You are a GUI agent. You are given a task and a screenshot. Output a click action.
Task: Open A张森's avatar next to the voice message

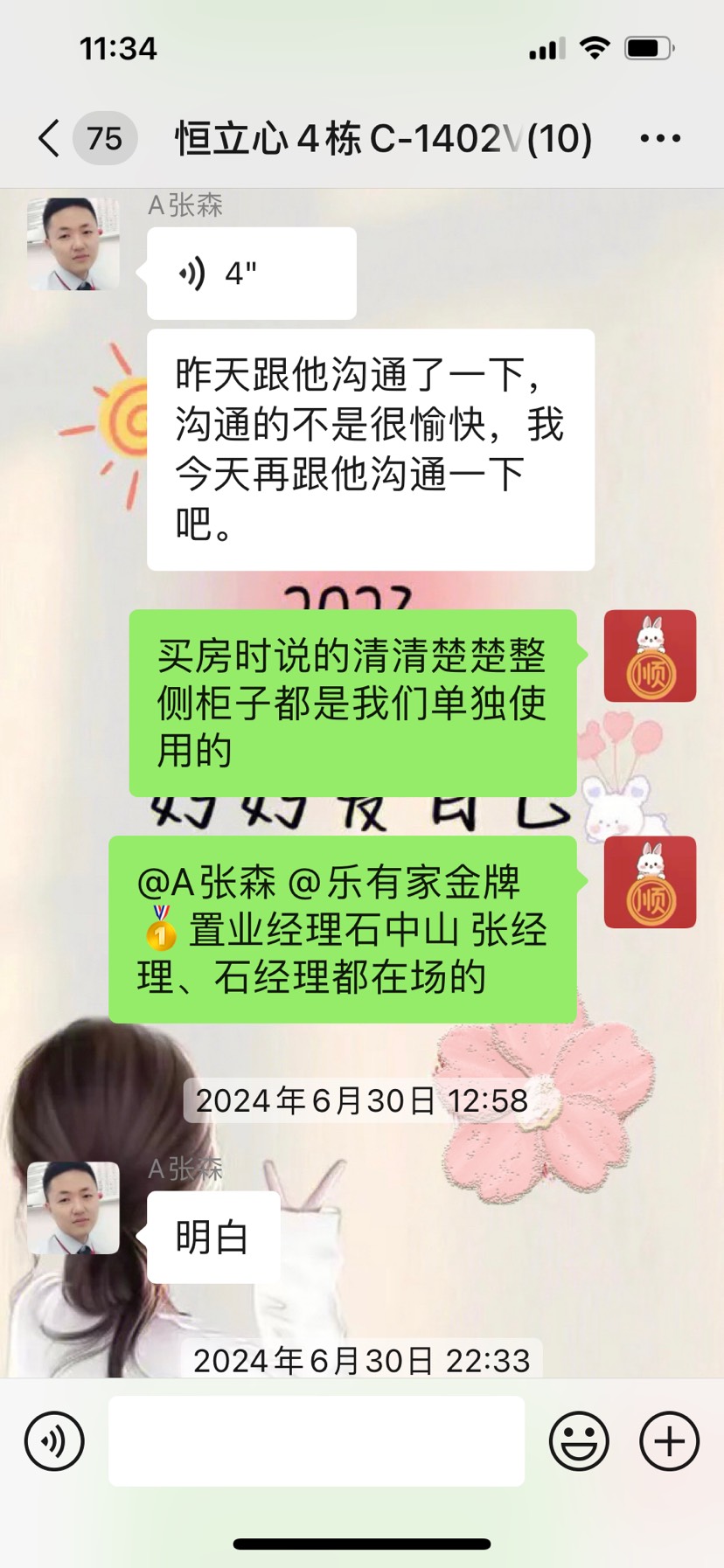coord(73,244)
